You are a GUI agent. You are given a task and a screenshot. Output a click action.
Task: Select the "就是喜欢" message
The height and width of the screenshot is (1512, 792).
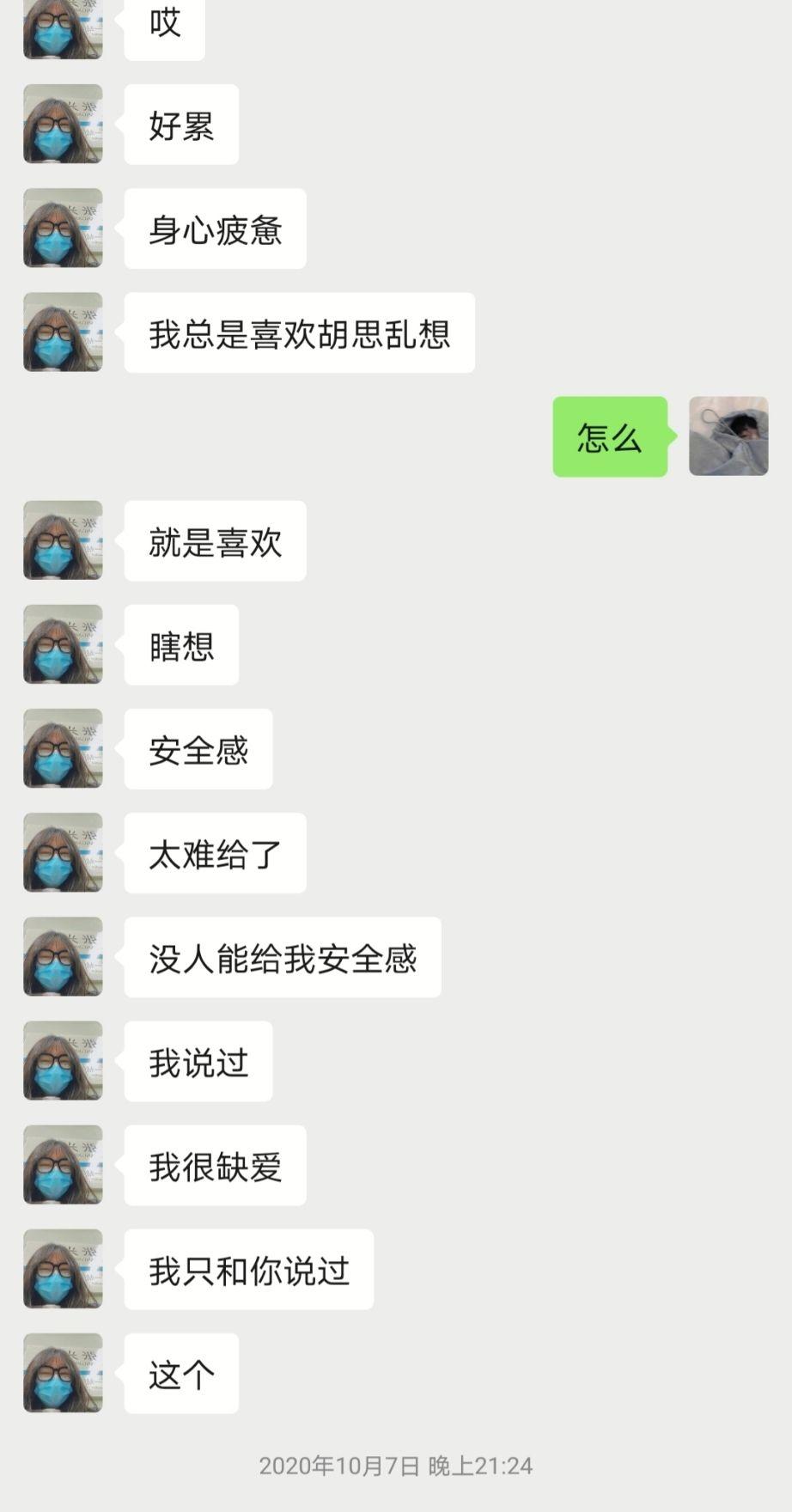(214, 541)
